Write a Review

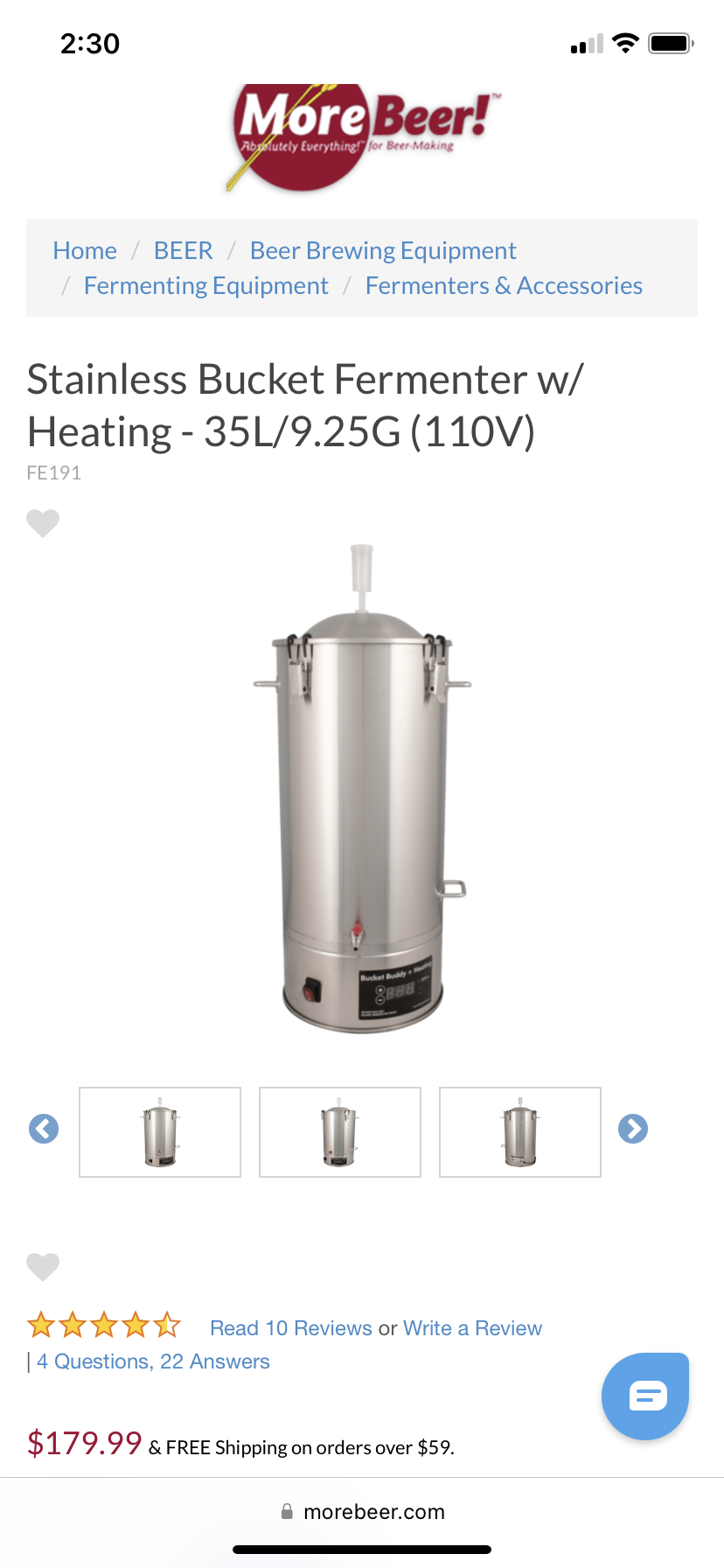(473, 1328)
